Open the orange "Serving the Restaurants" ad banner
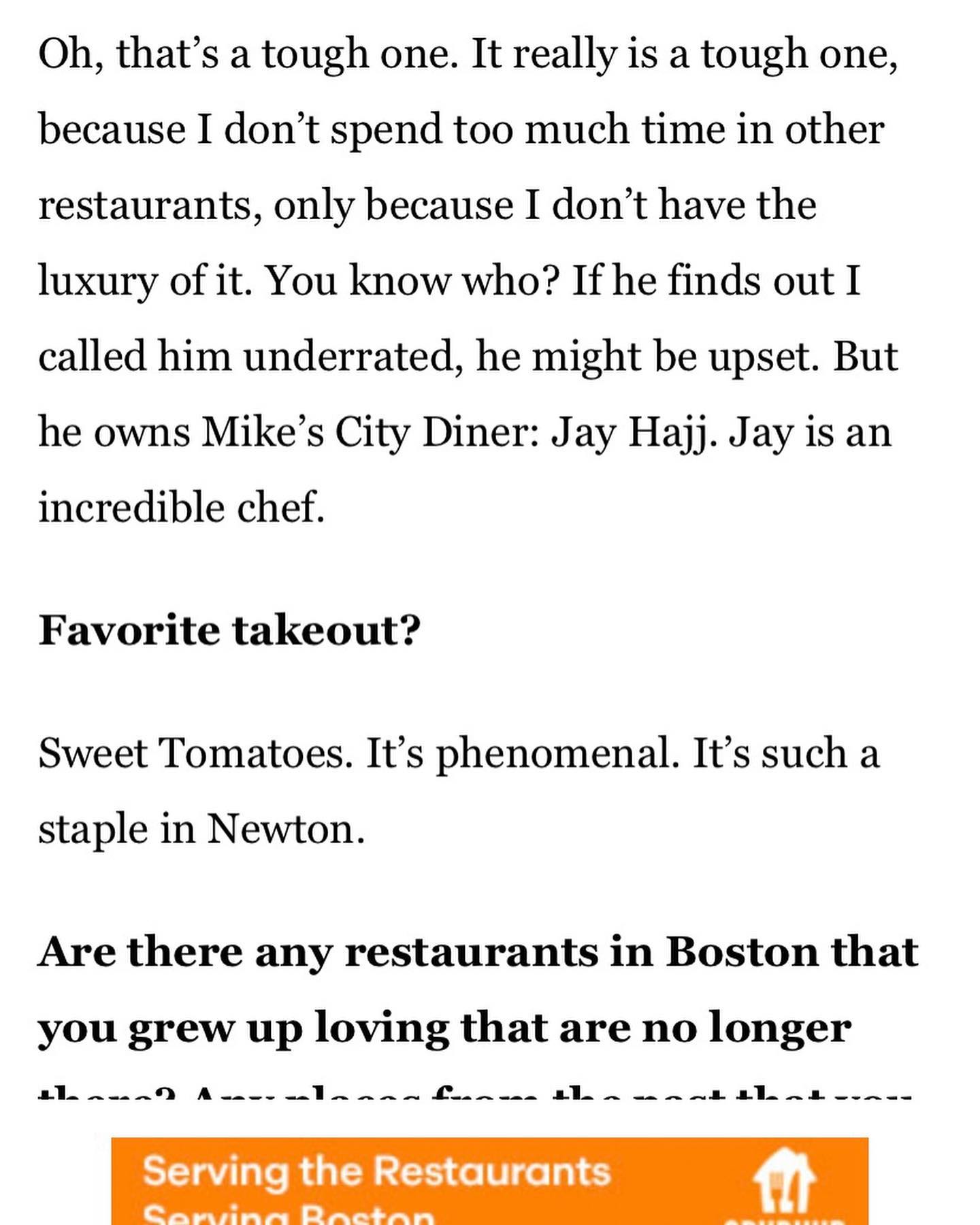Screen dimensions: 980x1225 (x=489, y=1181)
